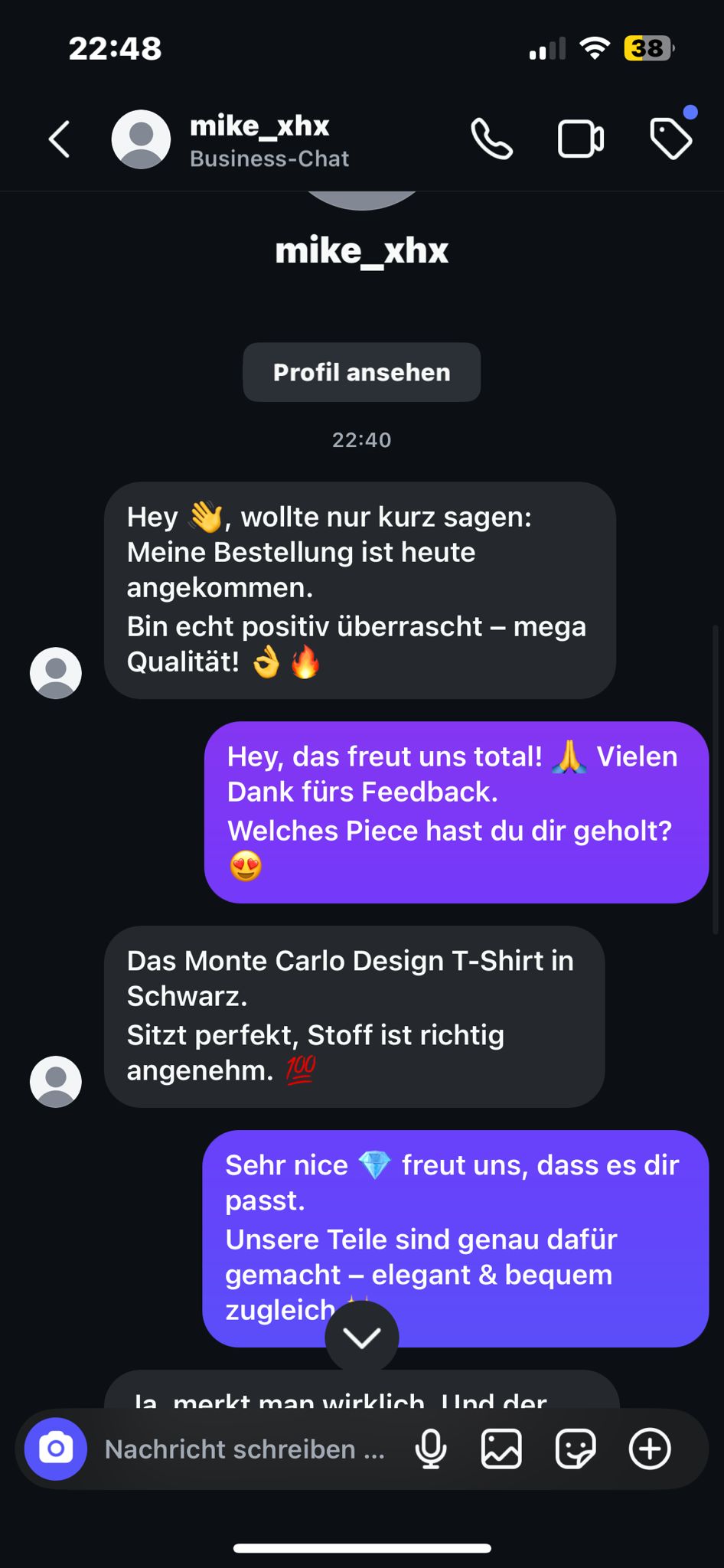Record a voice message with microphone

431,1449
